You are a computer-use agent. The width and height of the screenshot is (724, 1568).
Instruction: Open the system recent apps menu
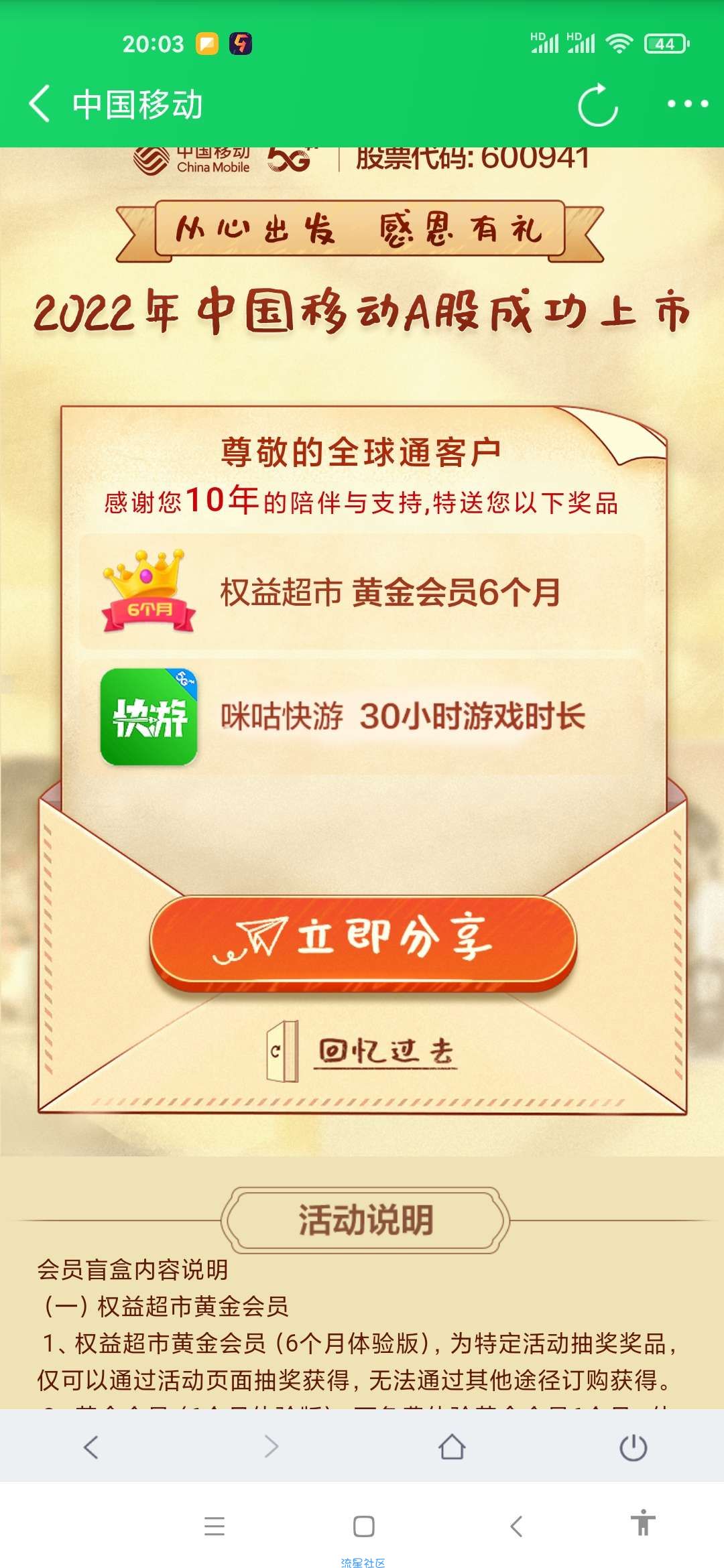215,1526
